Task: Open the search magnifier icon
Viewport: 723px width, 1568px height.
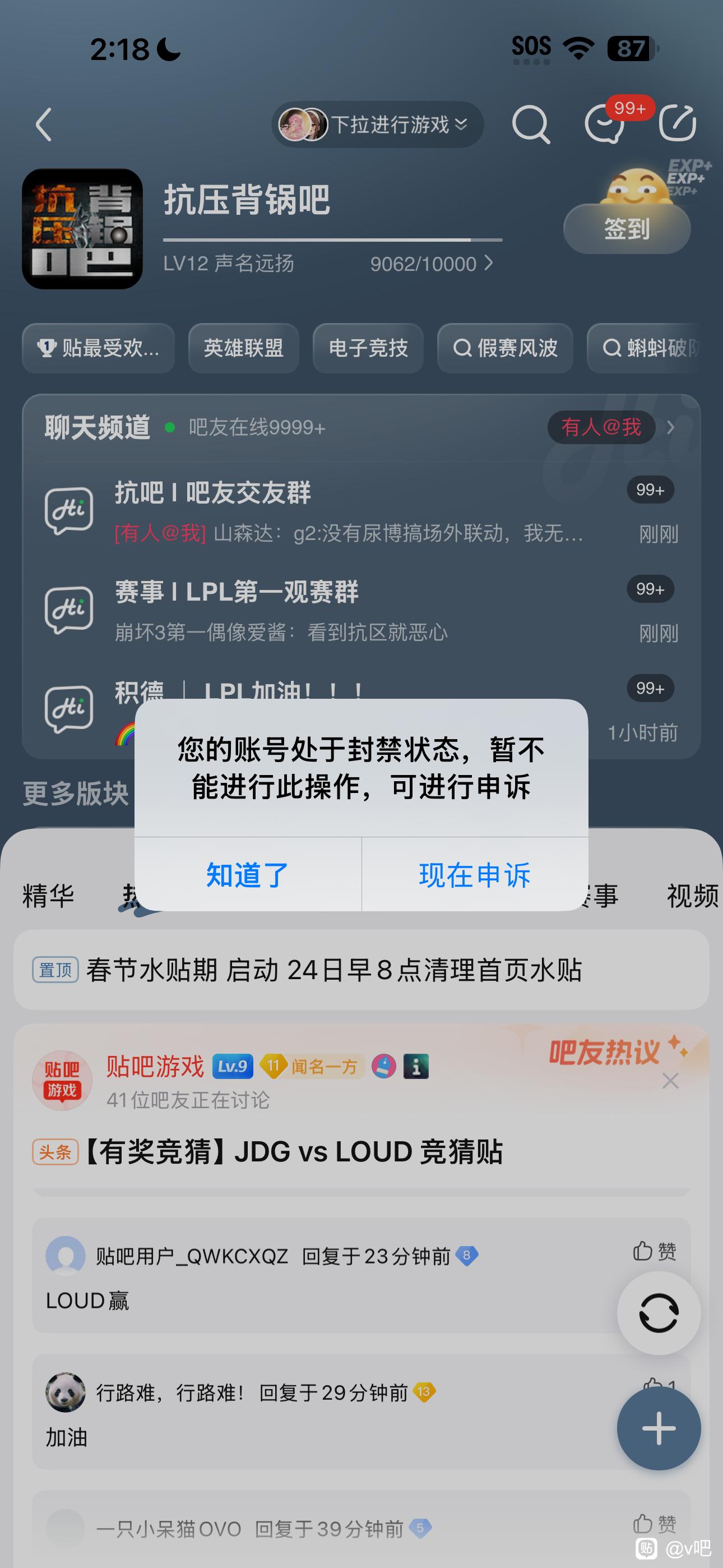Action: 531,125
